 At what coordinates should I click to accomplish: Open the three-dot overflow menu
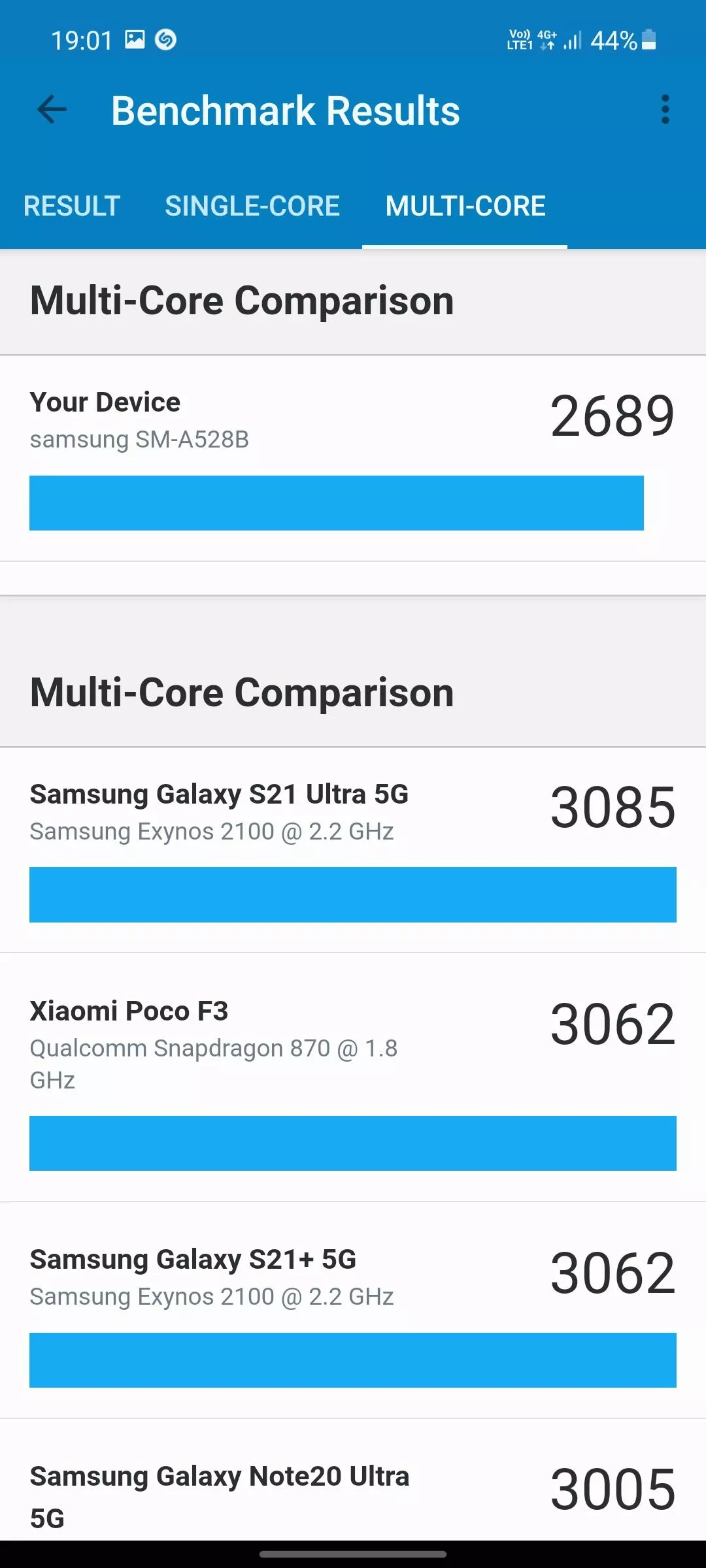point(665,110)
